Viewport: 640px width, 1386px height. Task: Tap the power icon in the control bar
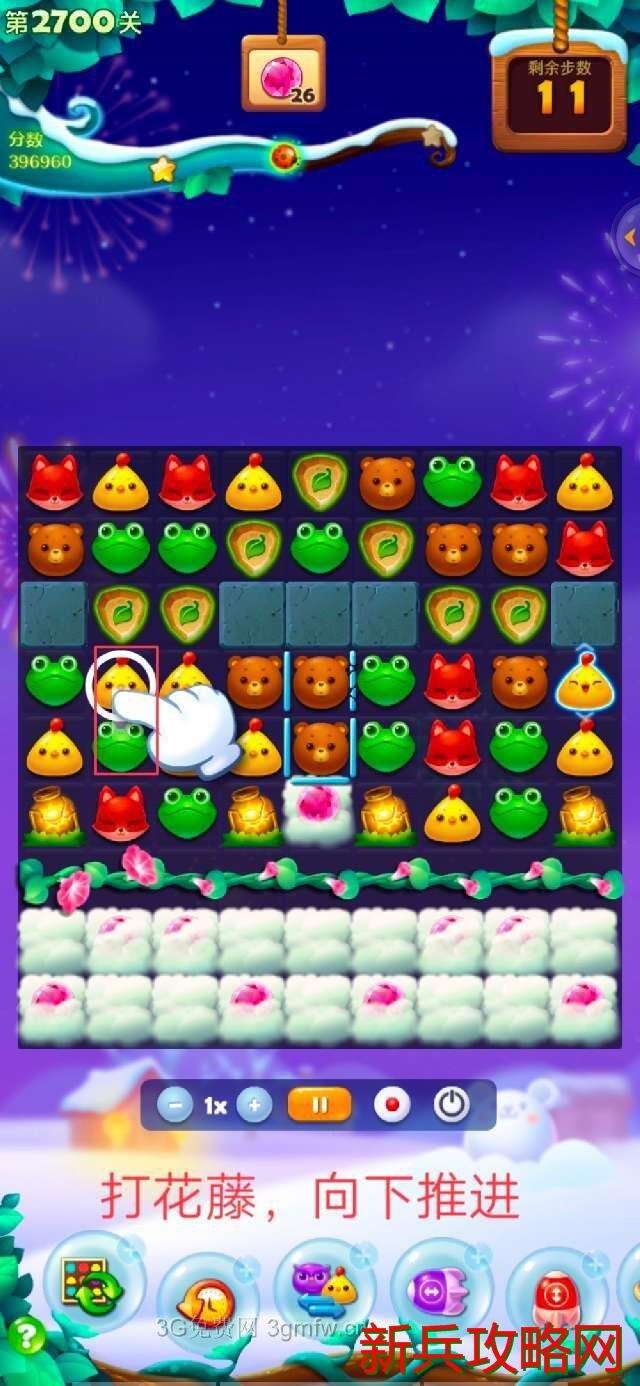[451, 1106]
